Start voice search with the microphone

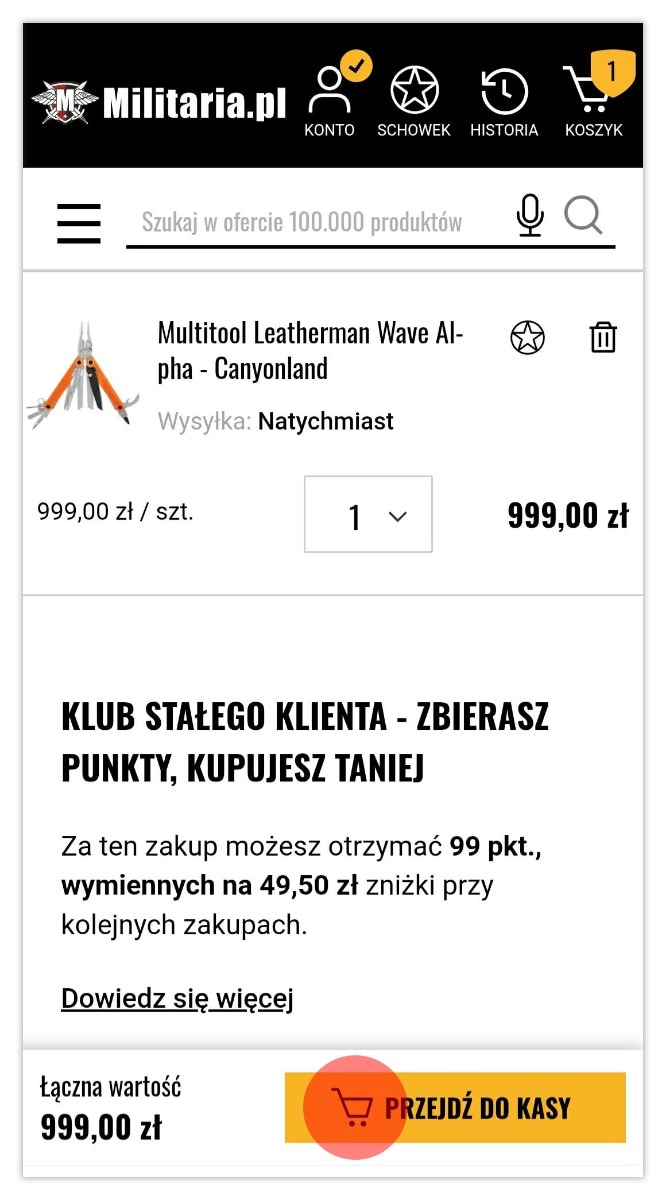[x=530, y=216]
